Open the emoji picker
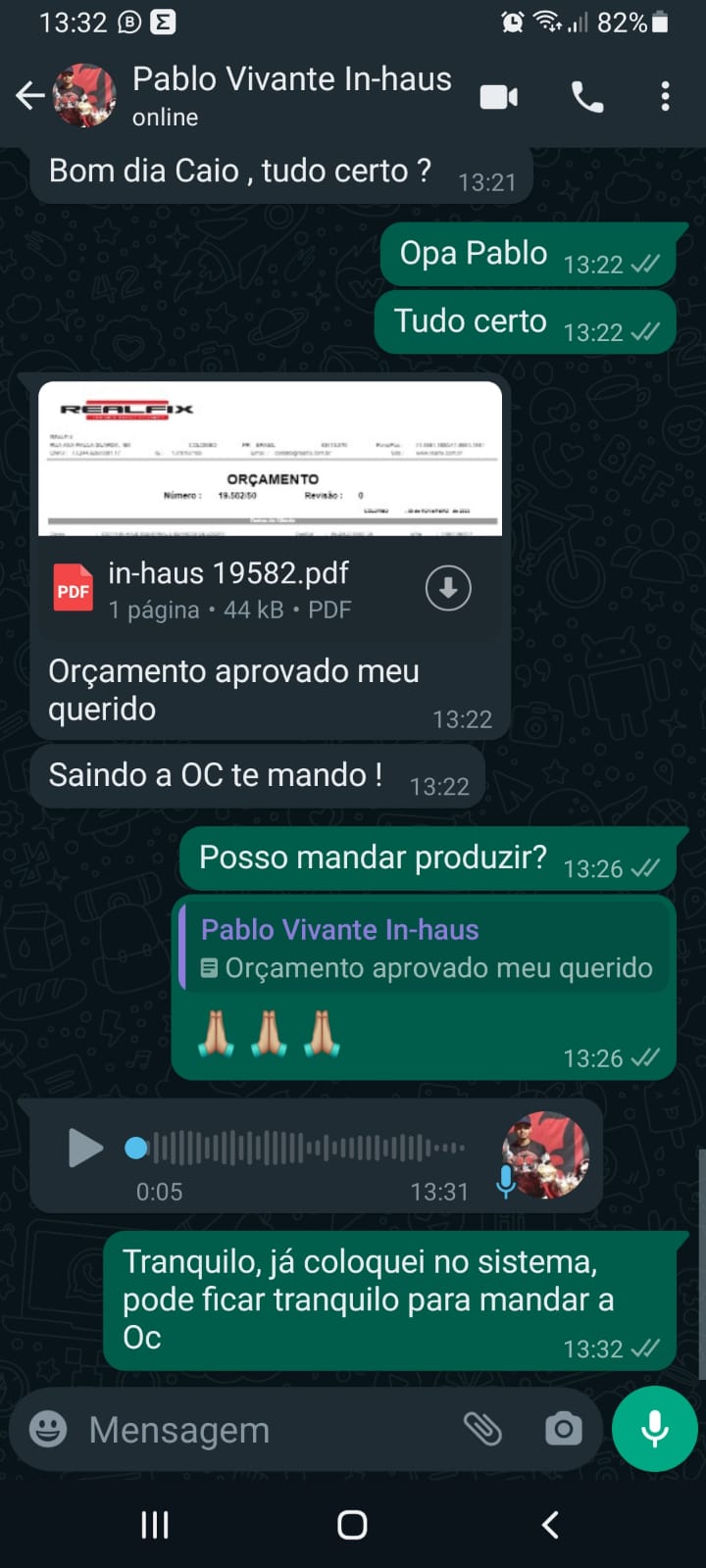 point(48,1430)
